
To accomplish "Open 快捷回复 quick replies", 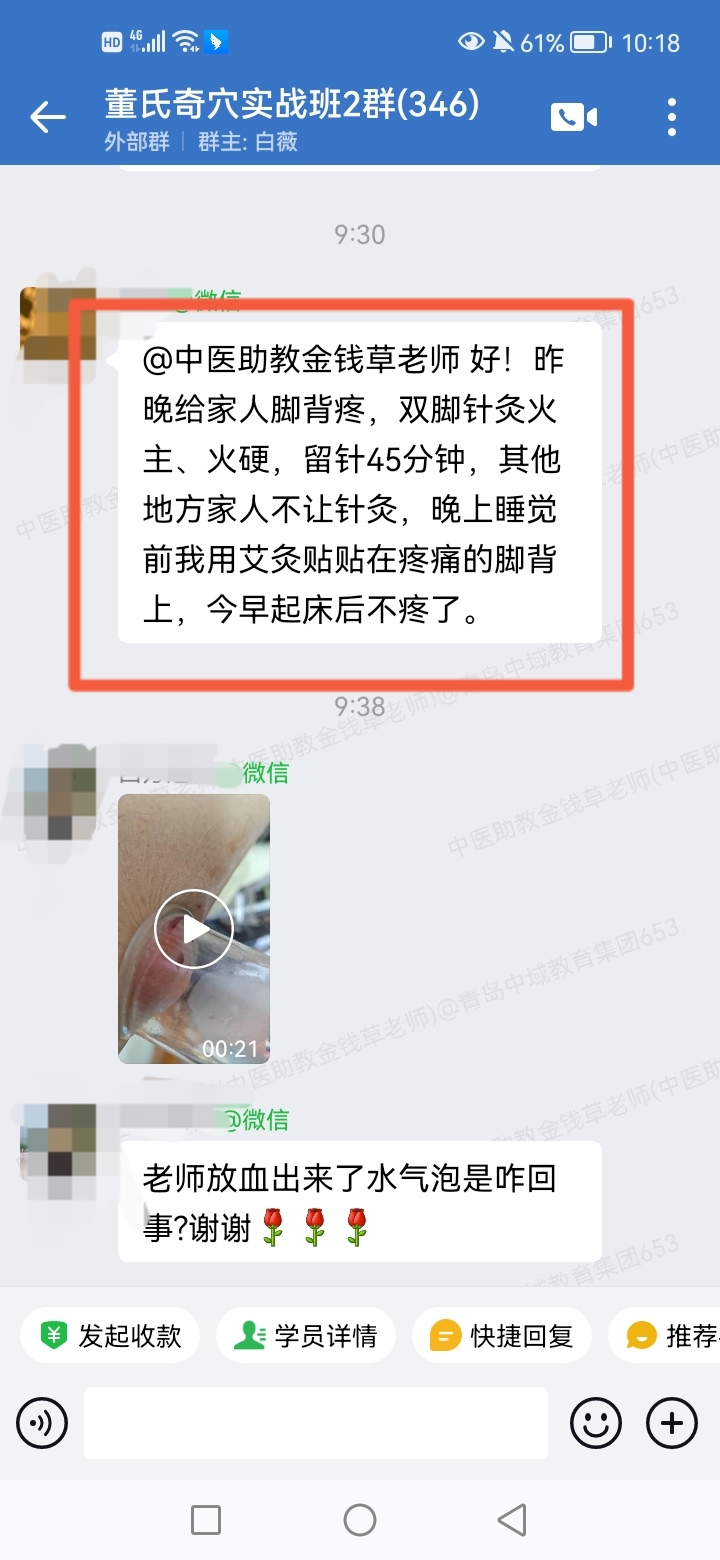I will (x=502, y=1336).
